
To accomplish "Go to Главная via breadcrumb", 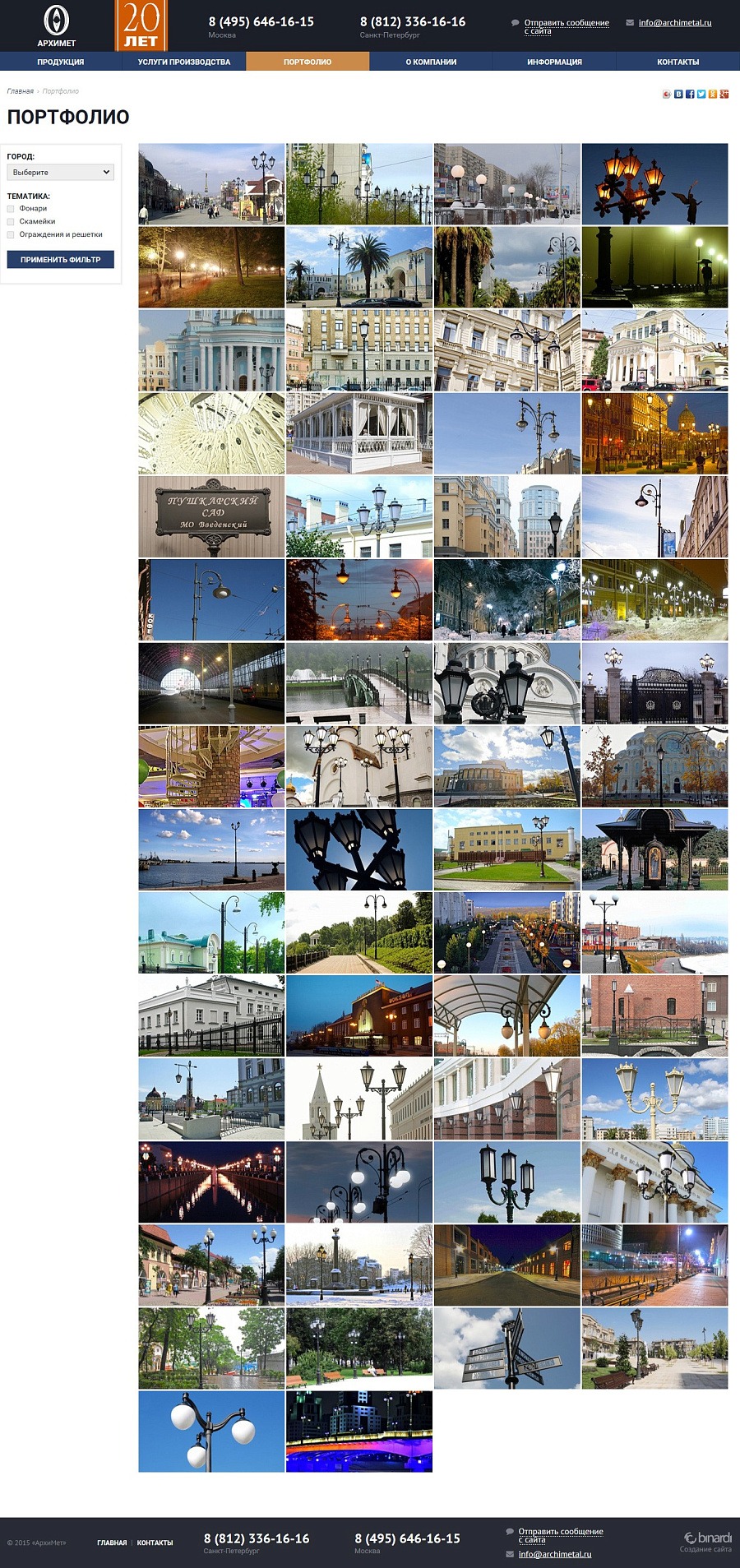I will (20, 91).
